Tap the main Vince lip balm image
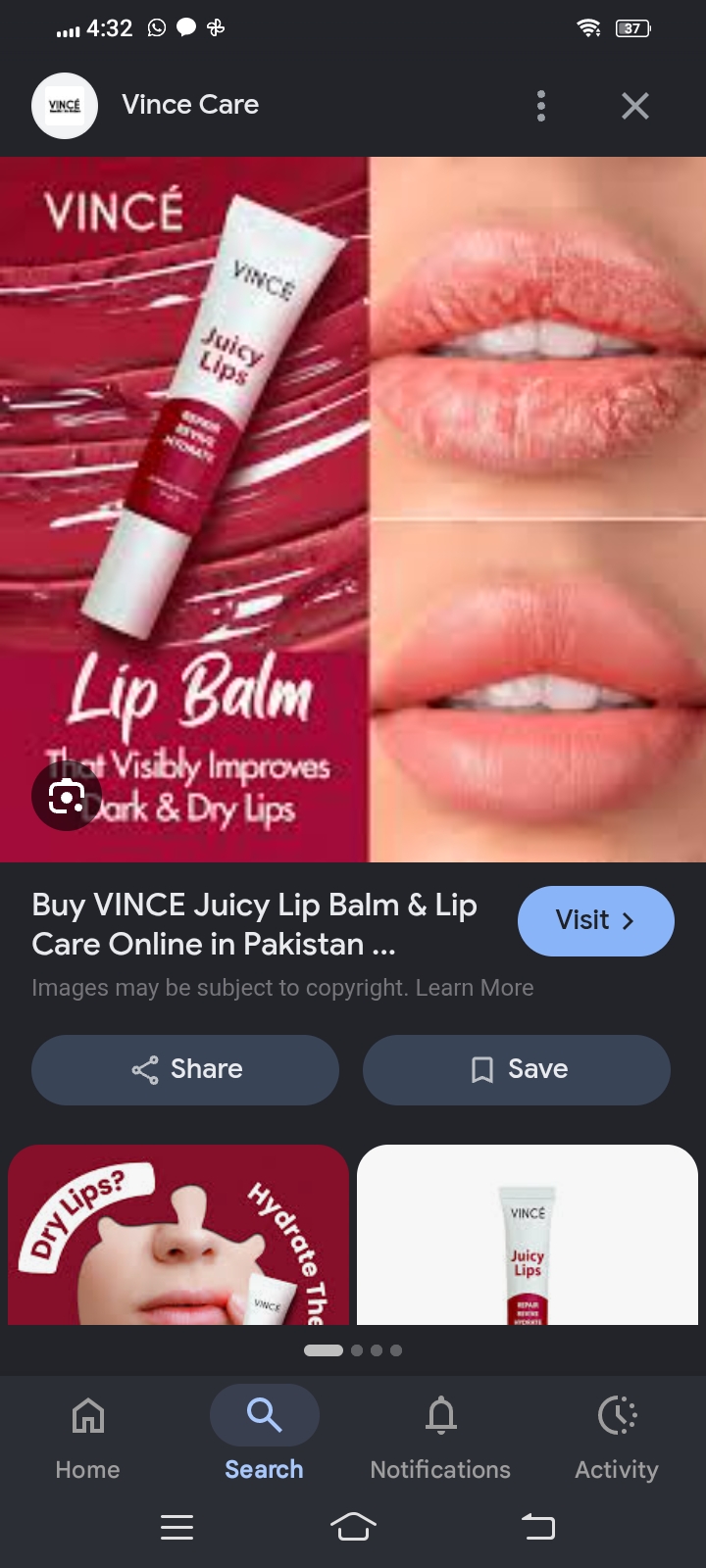Screen dimensions: 706x1568 (353, 510)
